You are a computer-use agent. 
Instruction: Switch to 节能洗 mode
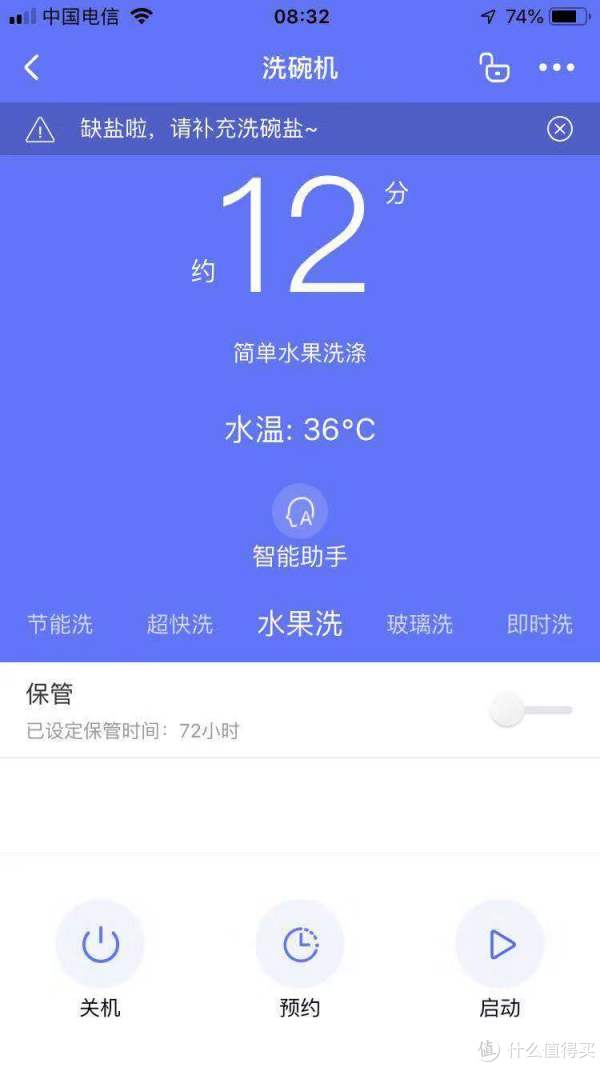[x=60, y=624]
